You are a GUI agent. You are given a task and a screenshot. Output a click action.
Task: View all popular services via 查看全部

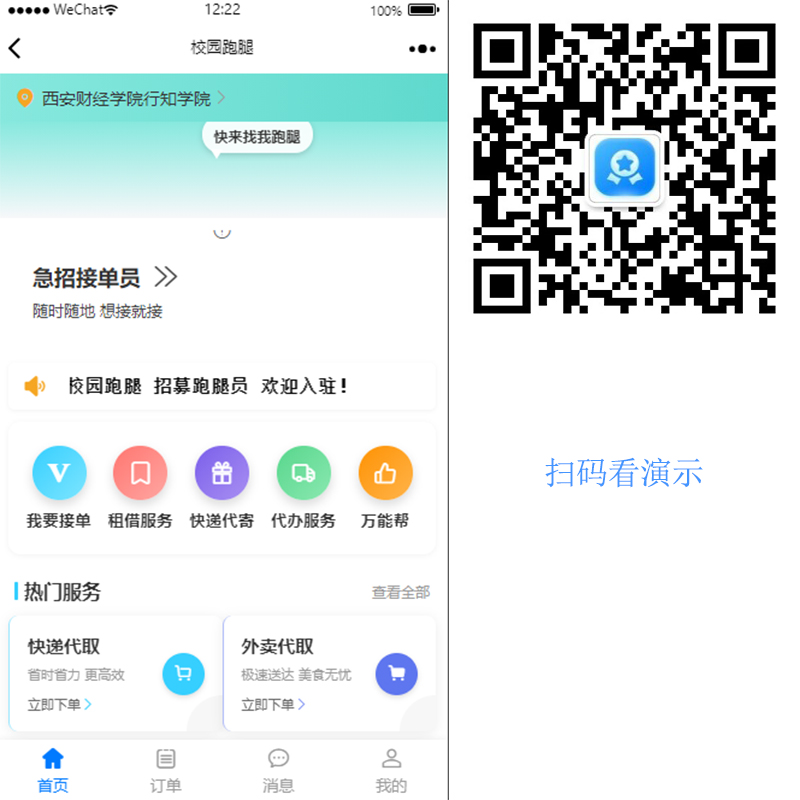(x=401, y=592)
